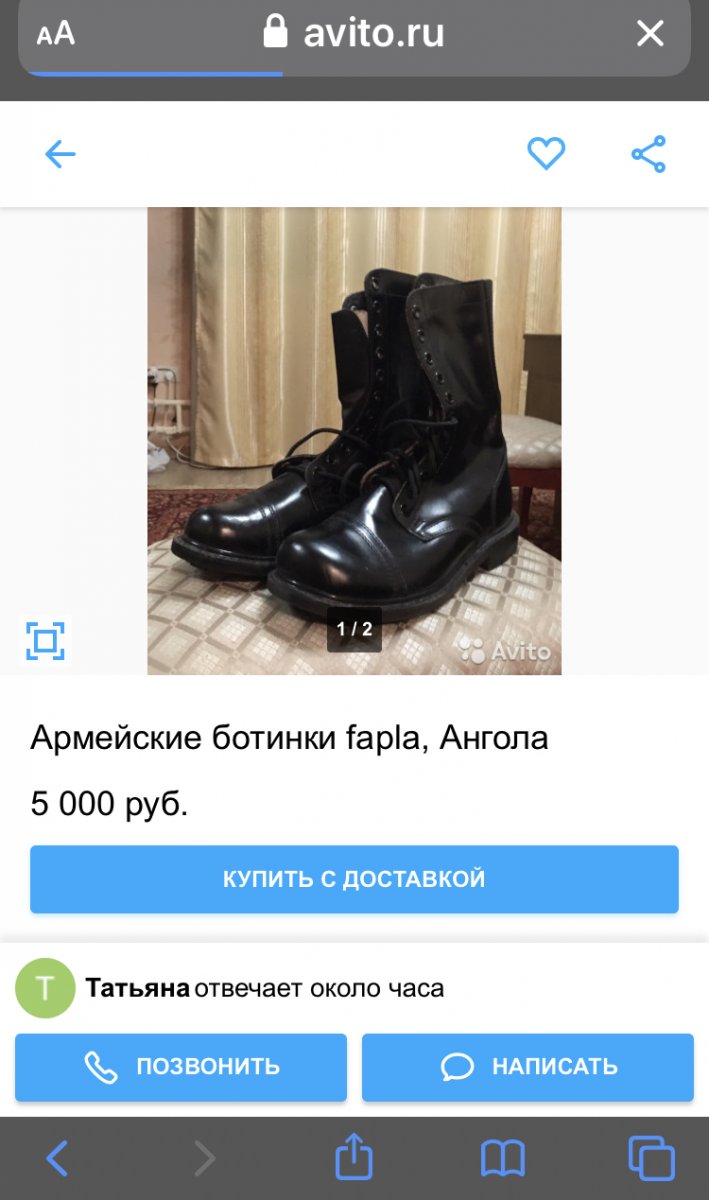
Task: Open Safari's share sheet
Action: click(x=354, y=1159)
